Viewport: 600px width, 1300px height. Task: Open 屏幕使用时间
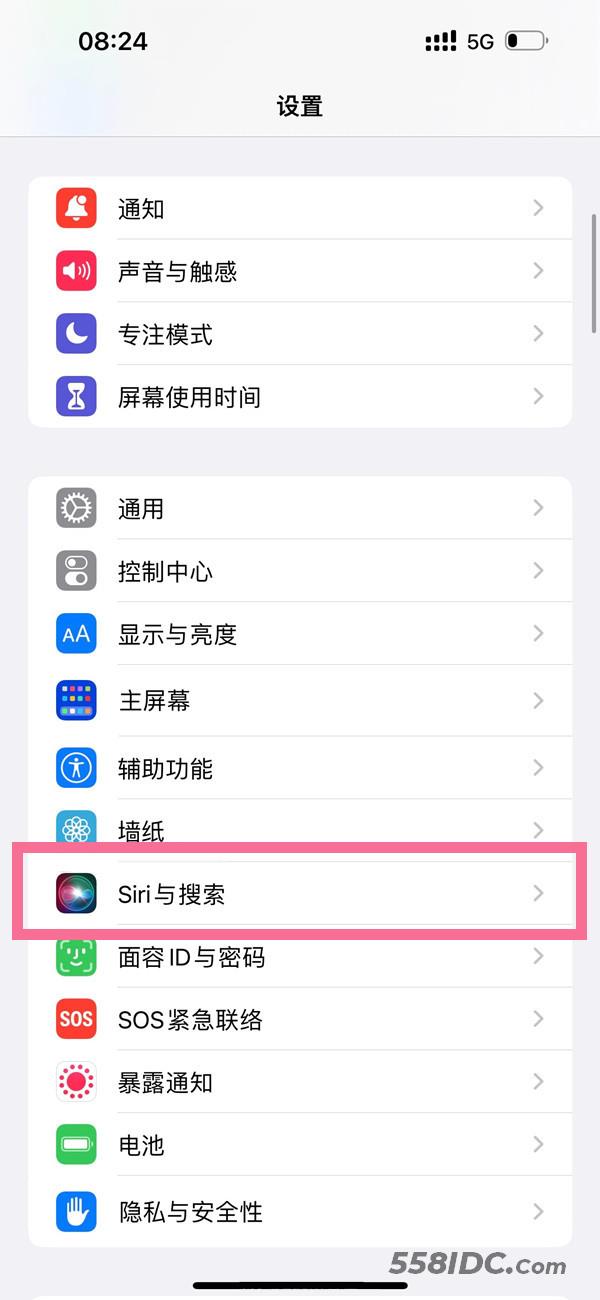[300, 397]
